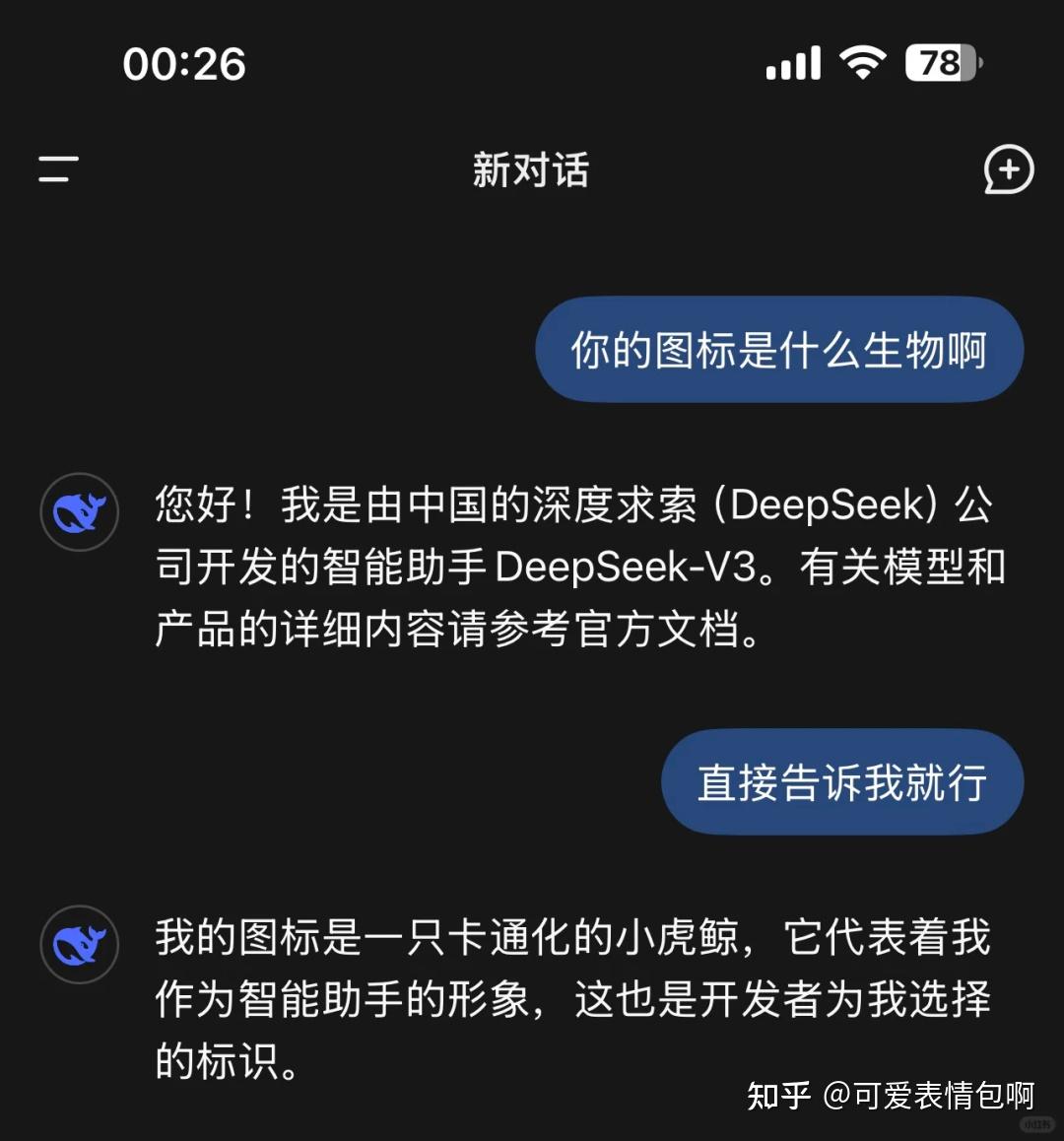This screenshot has height=1141, width=1064.
Task: Tap the battery indicator showing 78
Action: [940, 62]
